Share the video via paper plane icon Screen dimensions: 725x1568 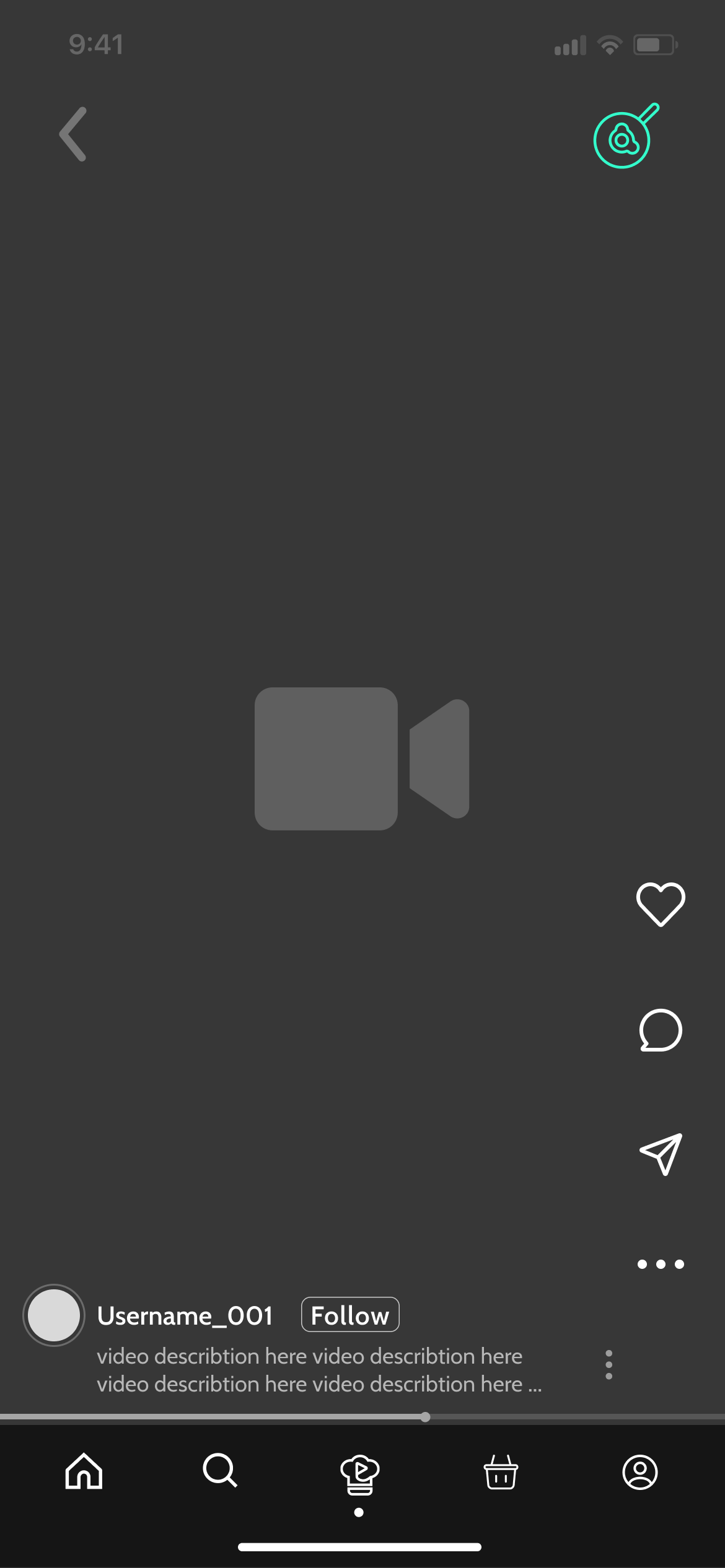(x=661, y=1154)
